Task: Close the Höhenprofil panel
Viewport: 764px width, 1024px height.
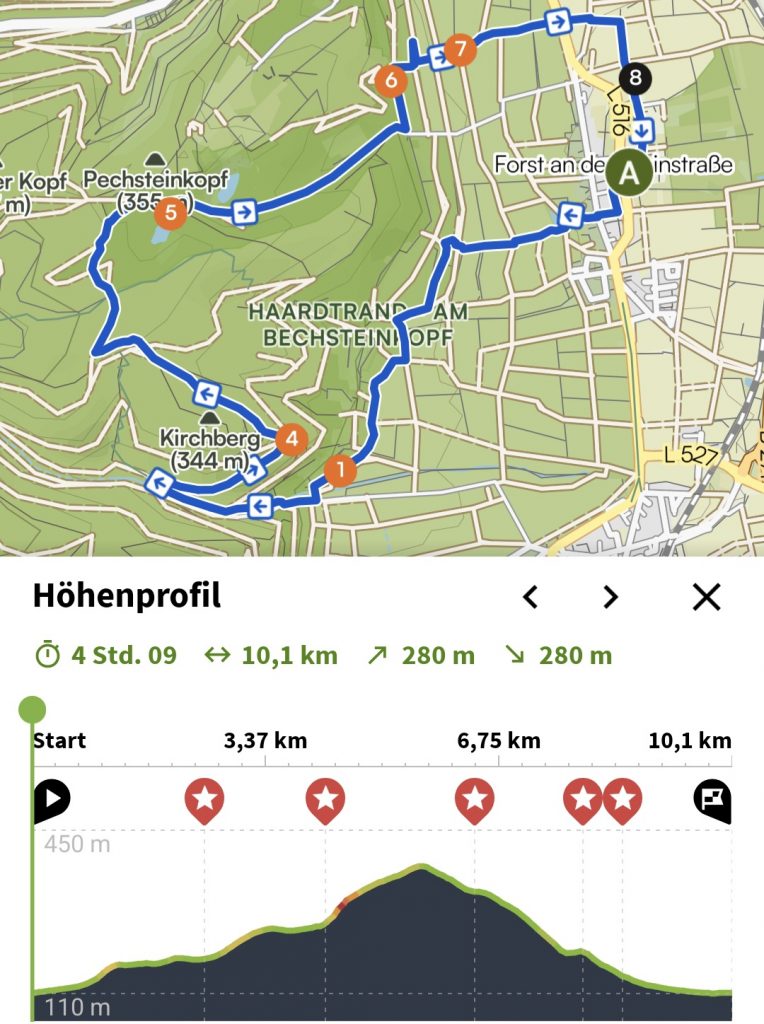Action: click(706, 597)
